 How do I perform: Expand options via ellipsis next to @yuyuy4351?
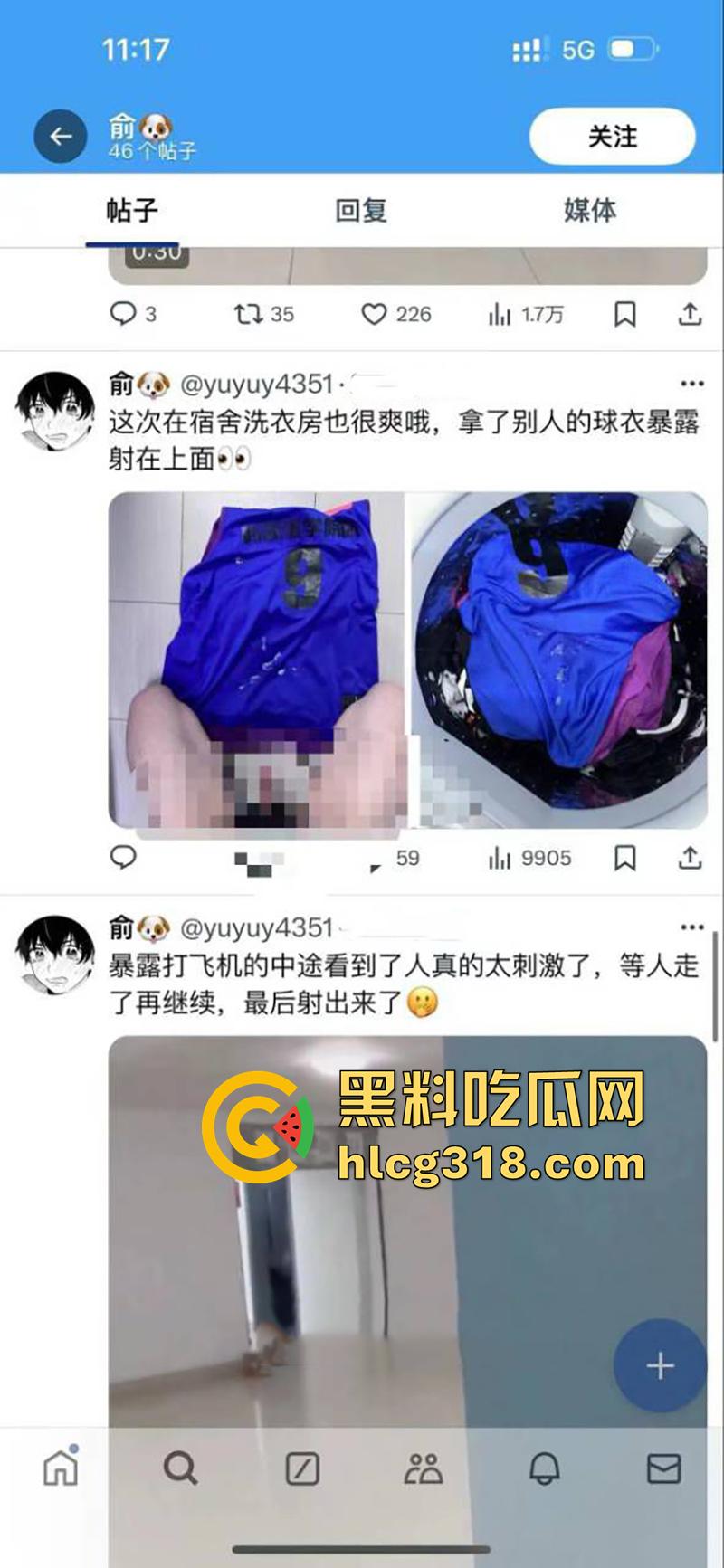(x=692, y=382)
